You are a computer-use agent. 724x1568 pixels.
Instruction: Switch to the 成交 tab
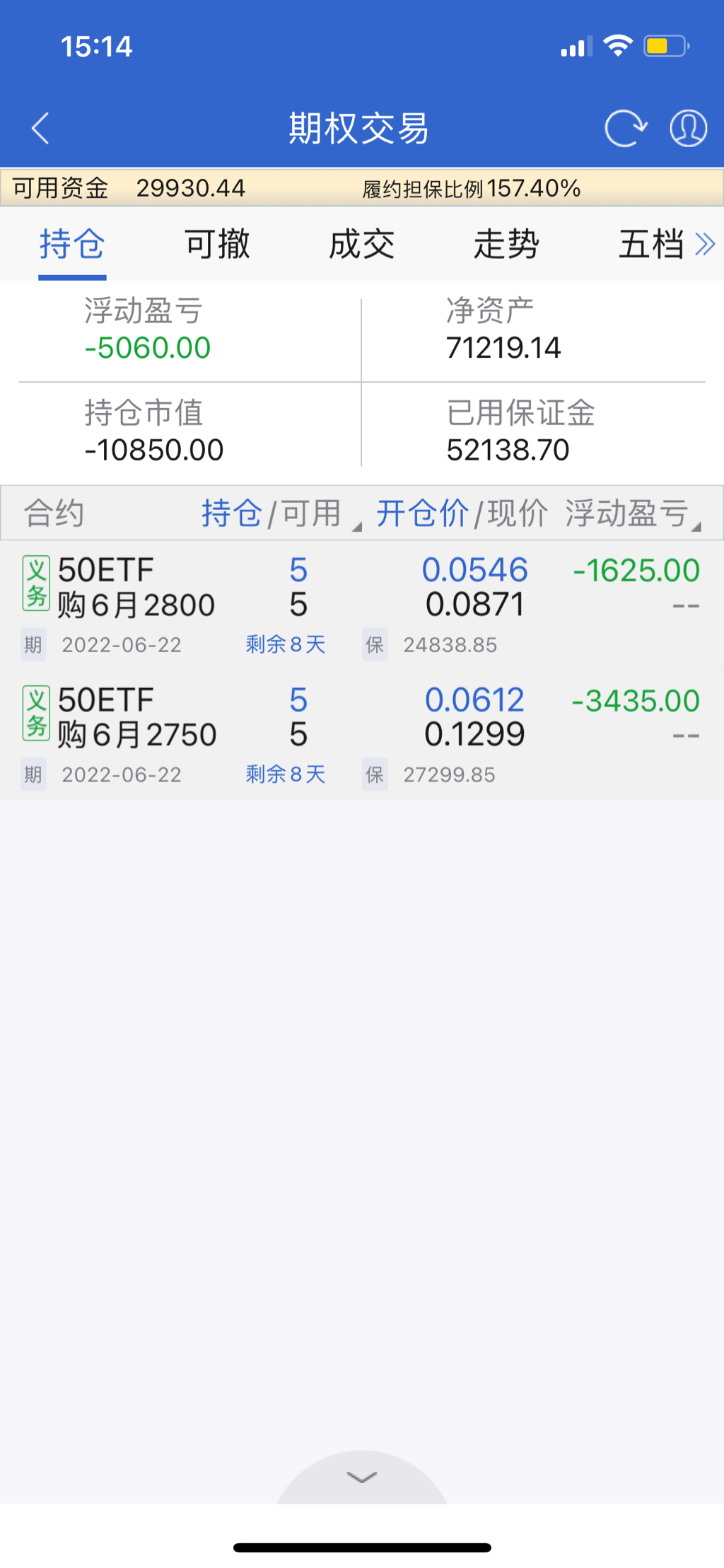tap(361, 245)
